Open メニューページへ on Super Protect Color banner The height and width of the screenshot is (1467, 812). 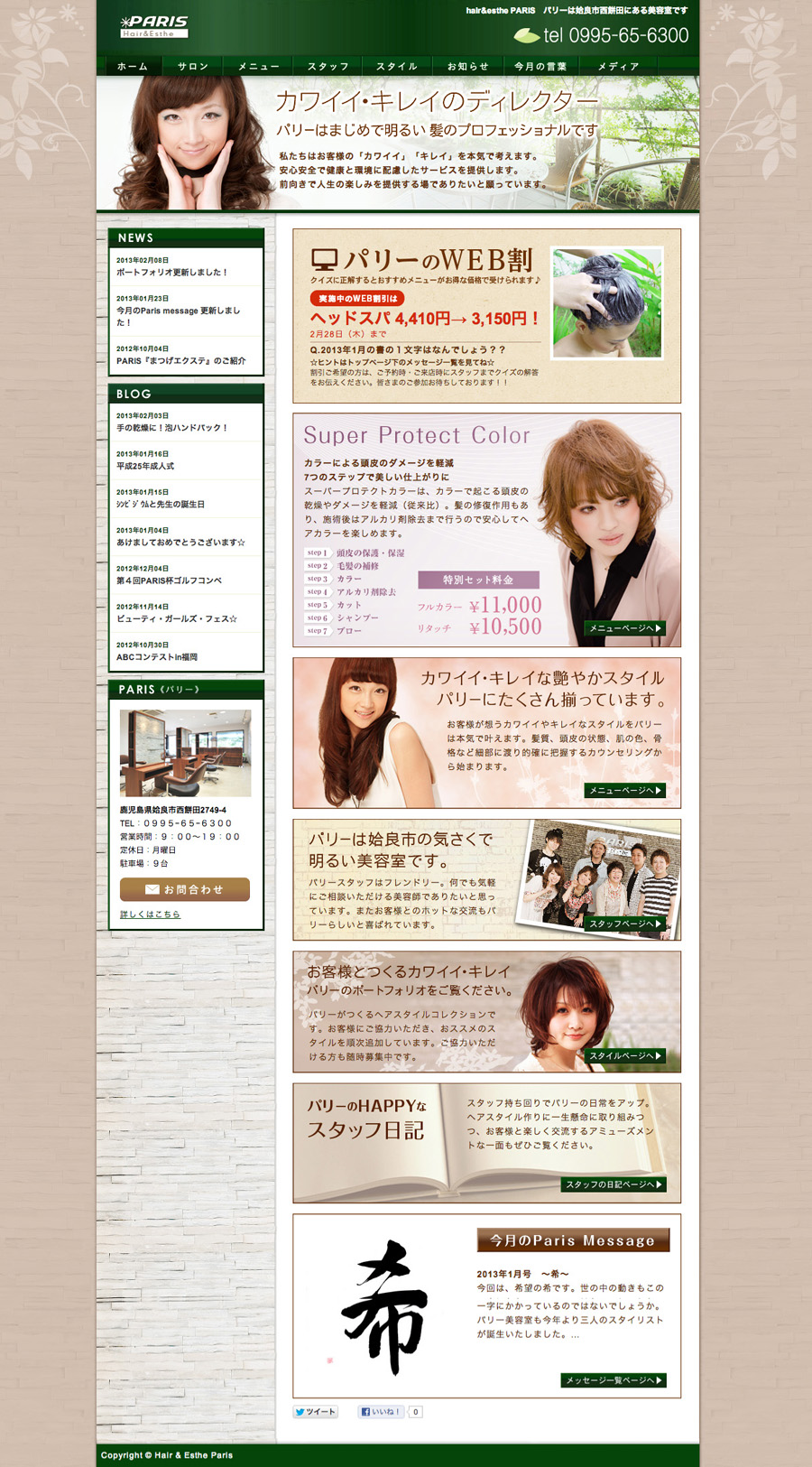[625, 627]
